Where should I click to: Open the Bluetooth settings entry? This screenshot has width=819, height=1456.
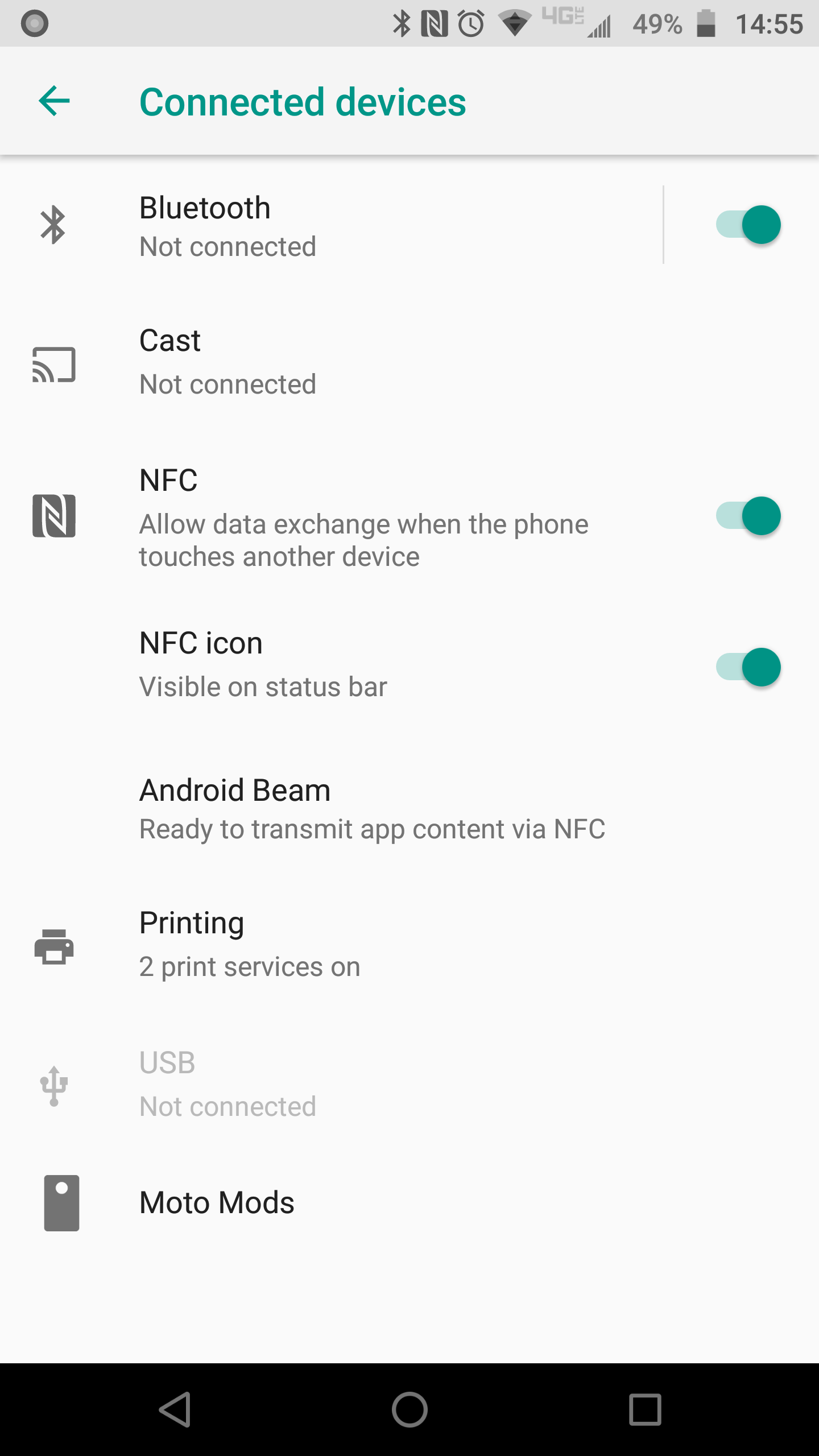click(341, 226)
